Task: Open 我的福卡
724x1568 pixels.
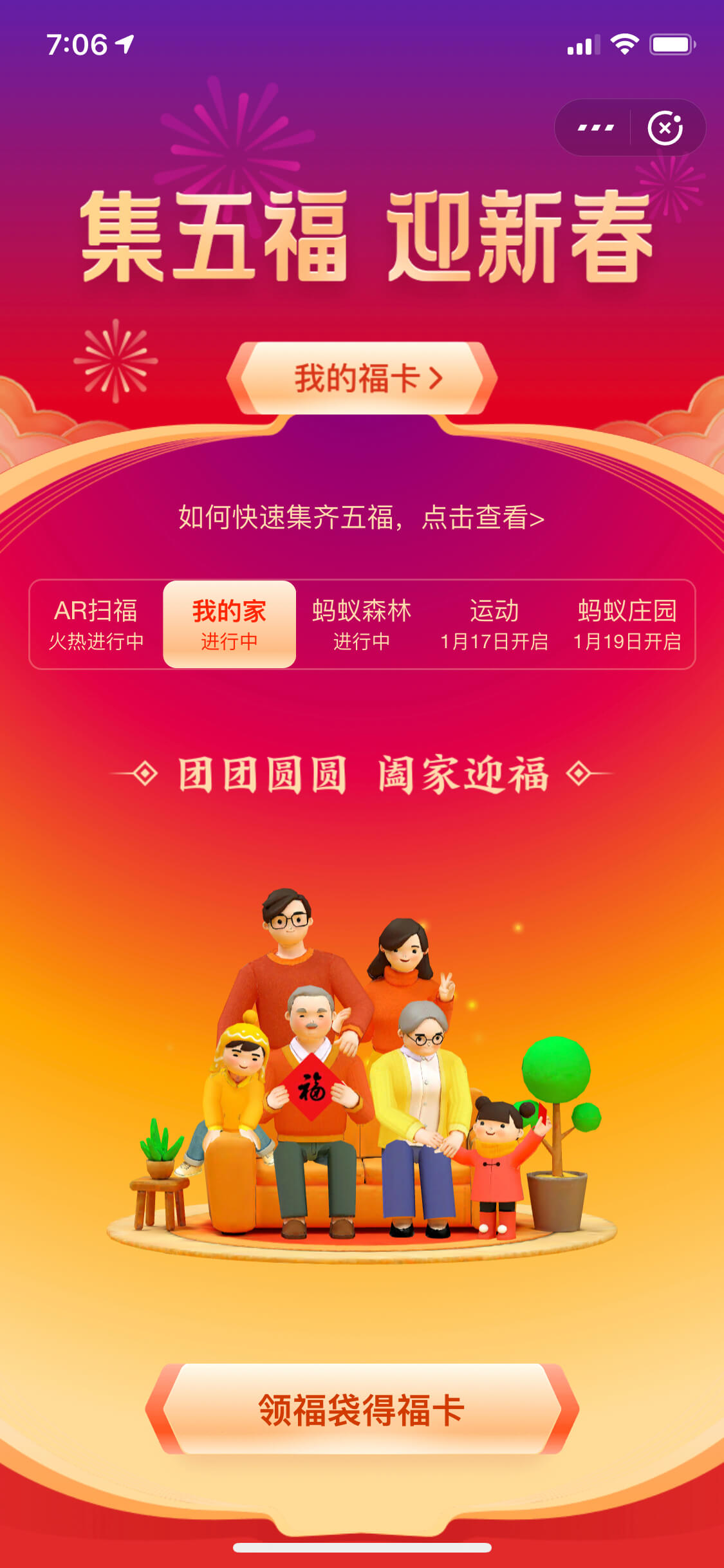Action: [x=362, y=378]
